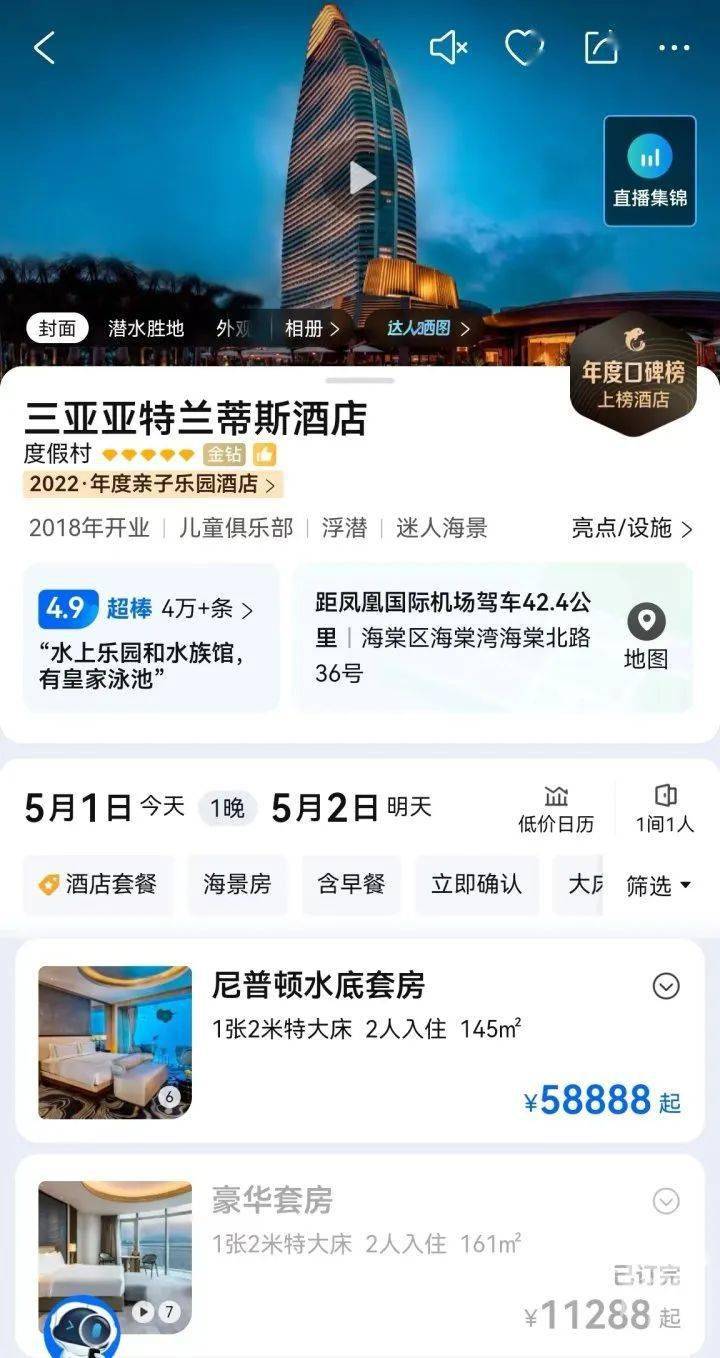Open the 地图 map location
This screenshot has height=1358, width=720.
pos(646,637)
